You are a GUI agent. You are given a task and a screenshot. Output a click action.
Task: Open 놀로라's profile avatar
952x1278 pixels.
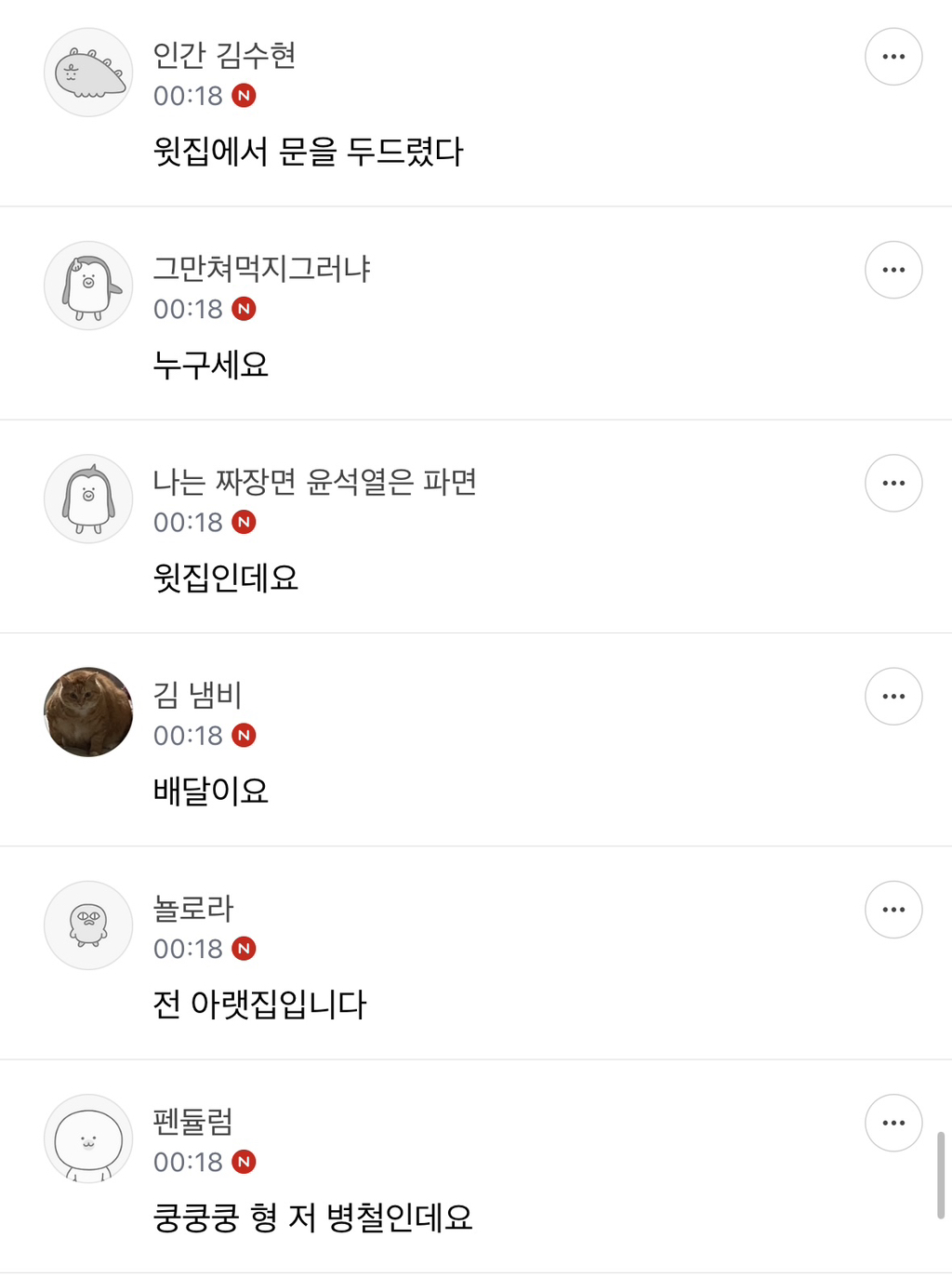89,925
